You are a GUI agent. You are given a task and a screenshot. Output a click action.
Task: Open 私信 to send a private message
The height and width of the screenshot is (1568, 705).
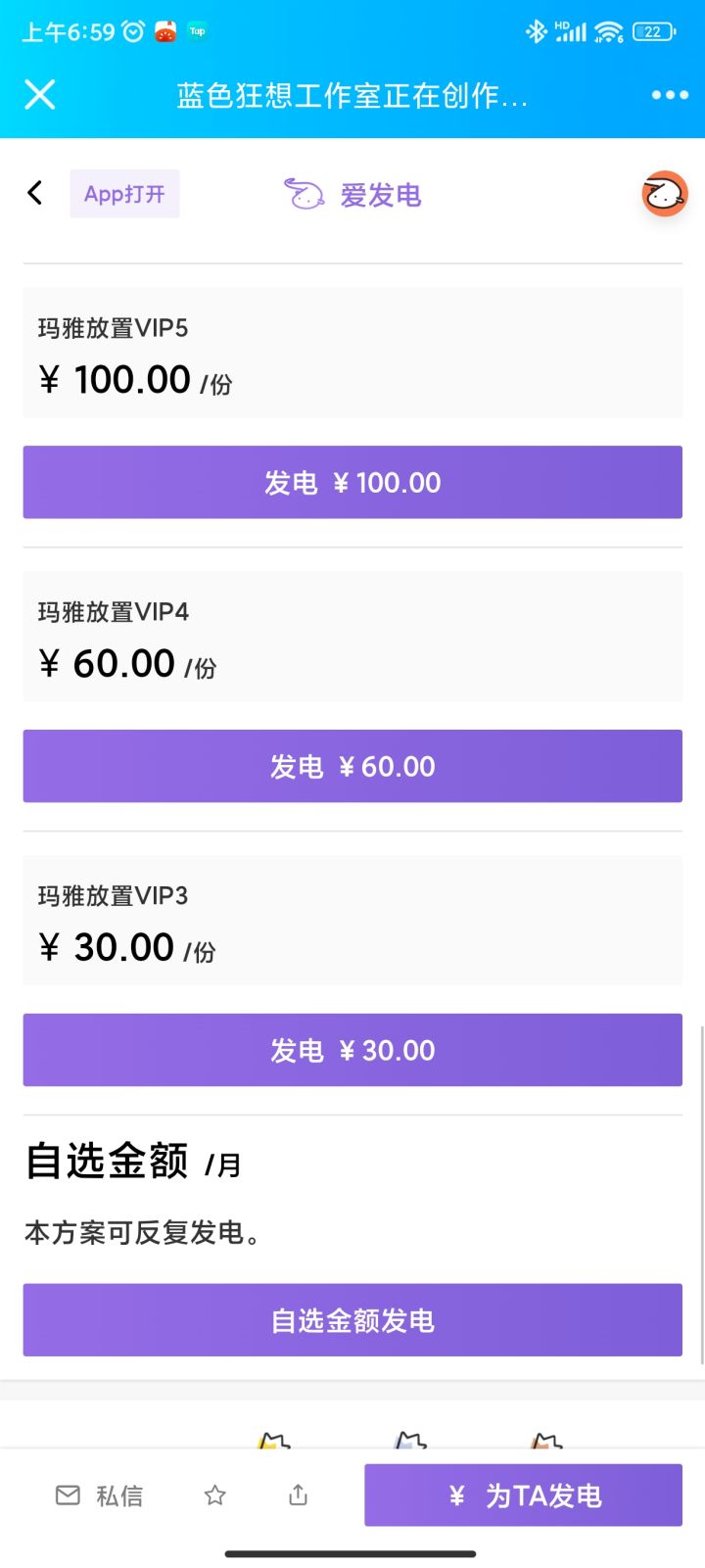tap(100, 1496)
